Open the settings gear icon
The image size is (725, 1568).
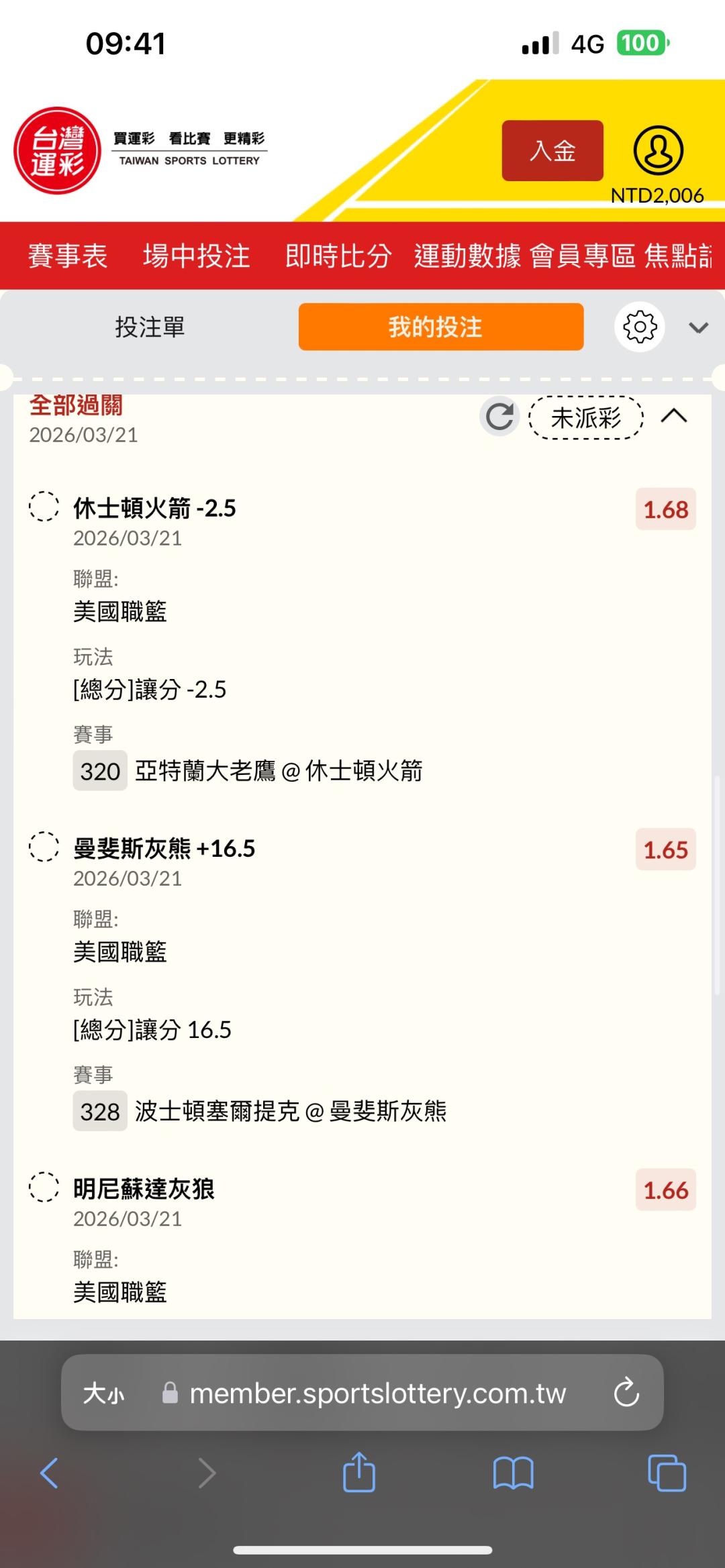pos(639,327)
